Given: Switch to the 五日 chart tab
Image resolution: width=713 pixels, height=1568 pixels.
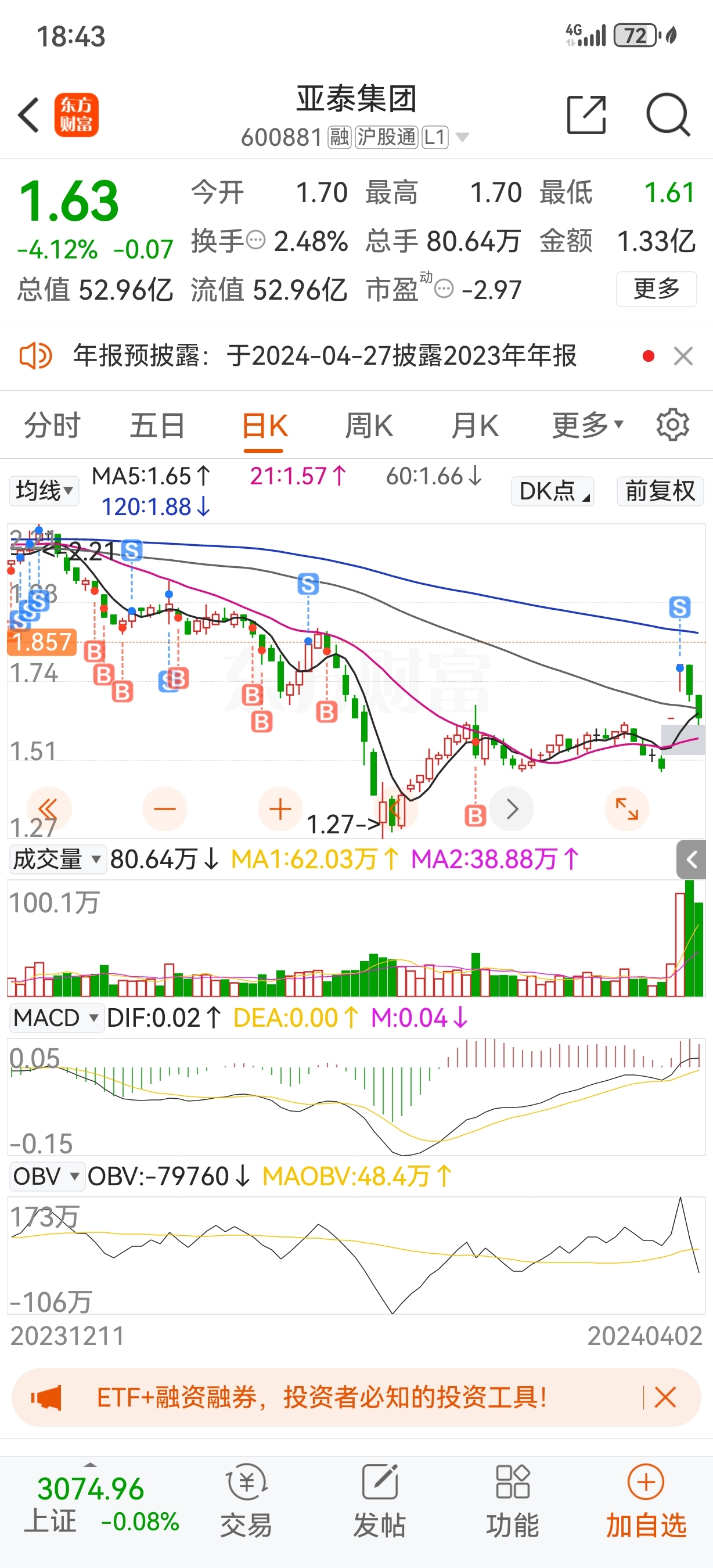Looking at the screenshot, I should 157,426.
